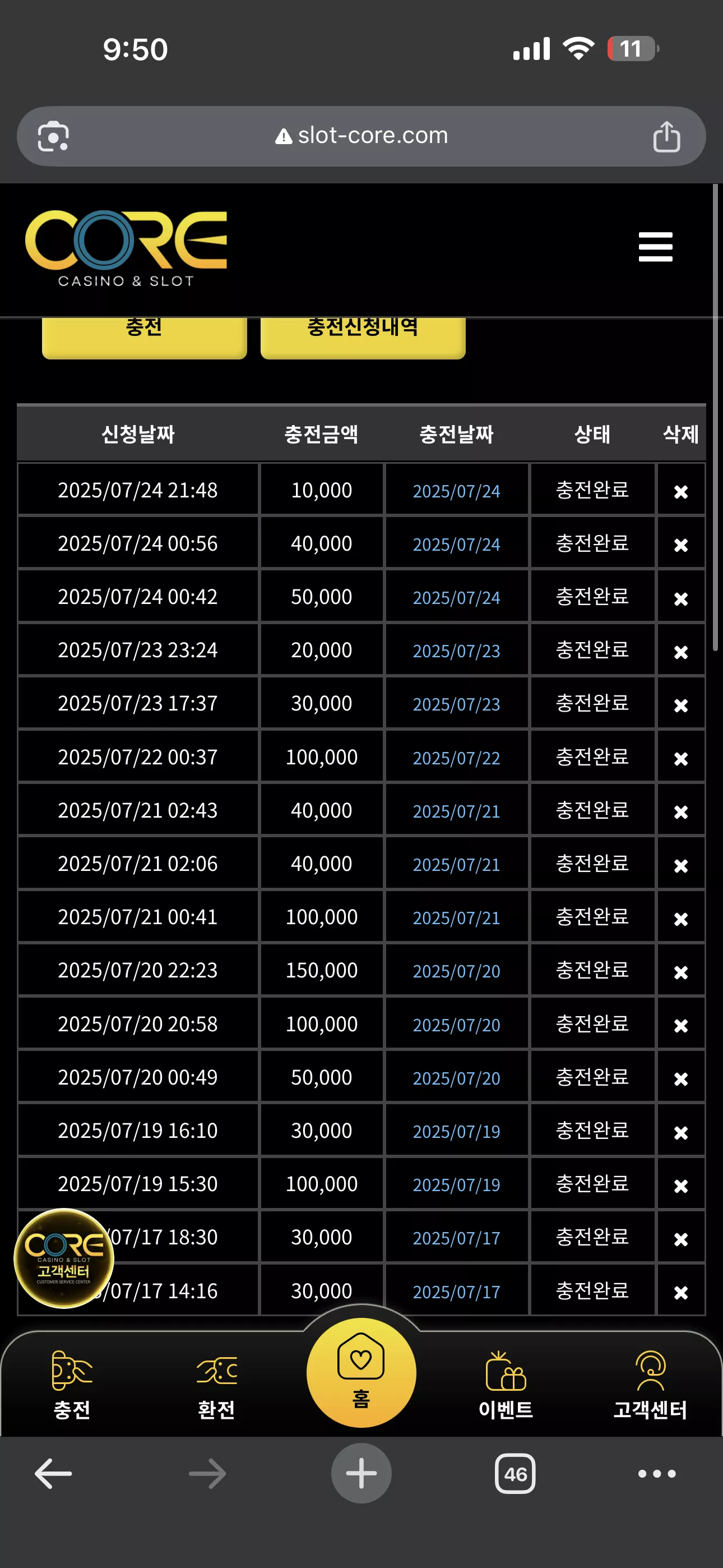Open the slot-core.com address bar

click(x=361, y=136)
